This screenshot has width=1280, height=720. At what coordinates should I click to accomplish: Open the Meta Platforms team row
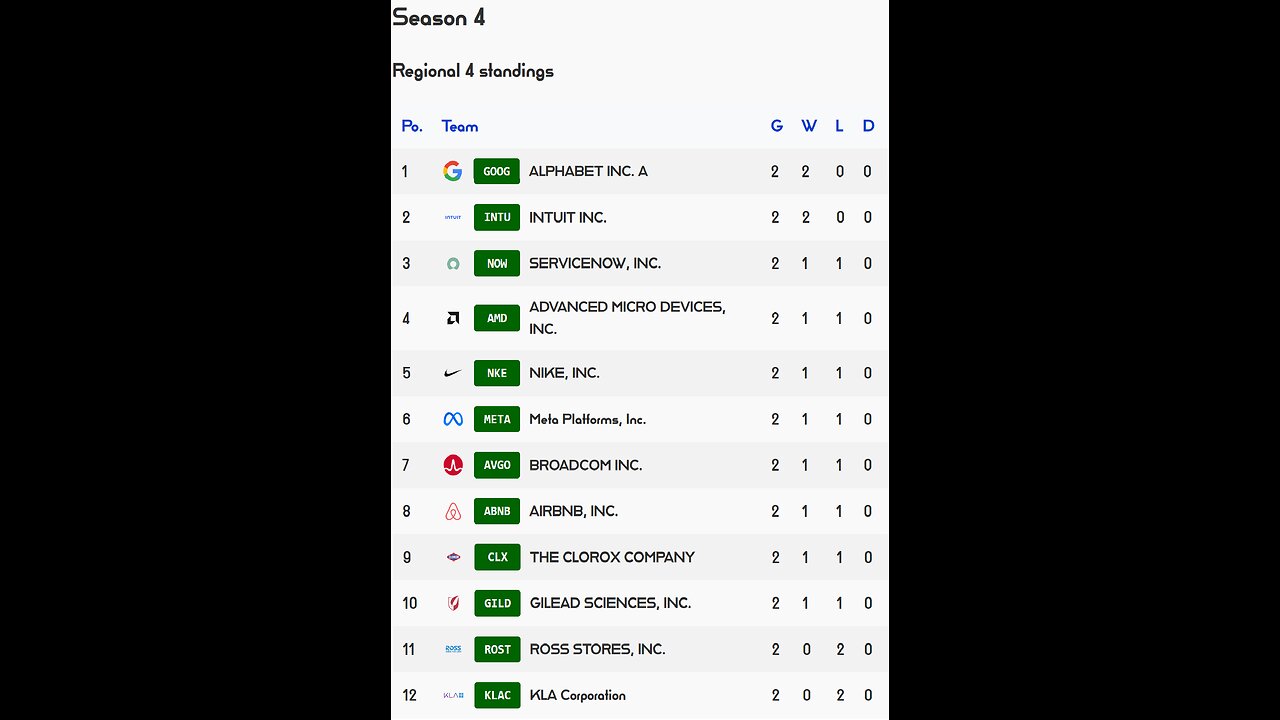[x=587, y=419]
